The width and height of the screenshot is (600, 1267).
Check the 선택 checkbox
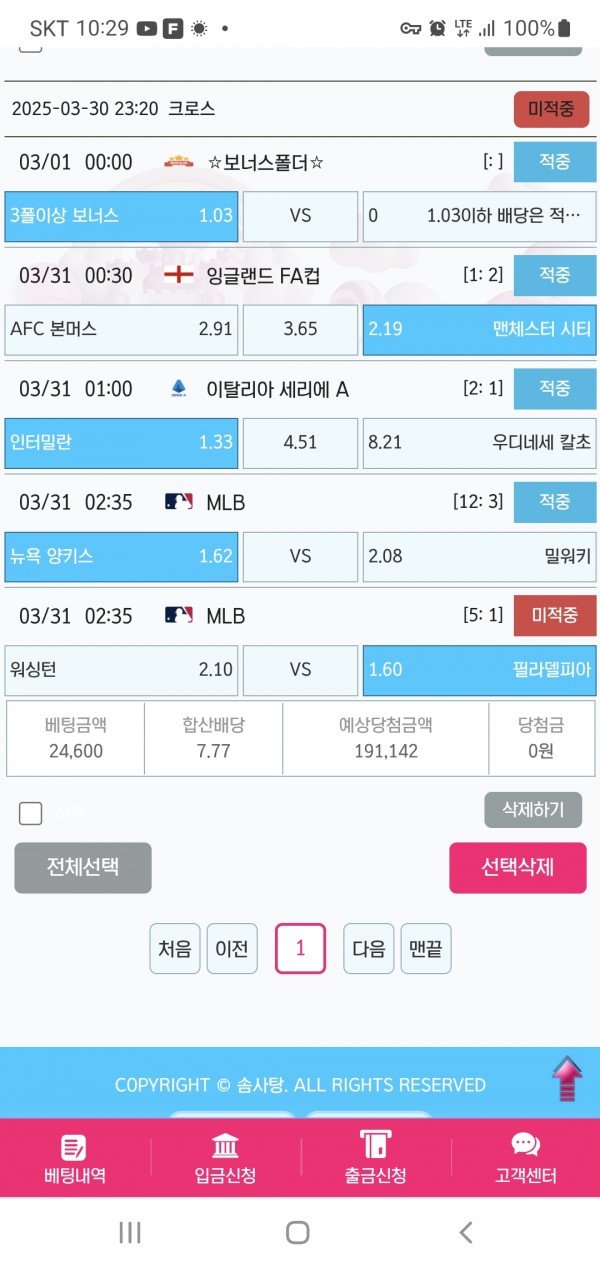(x=31, y=813)
